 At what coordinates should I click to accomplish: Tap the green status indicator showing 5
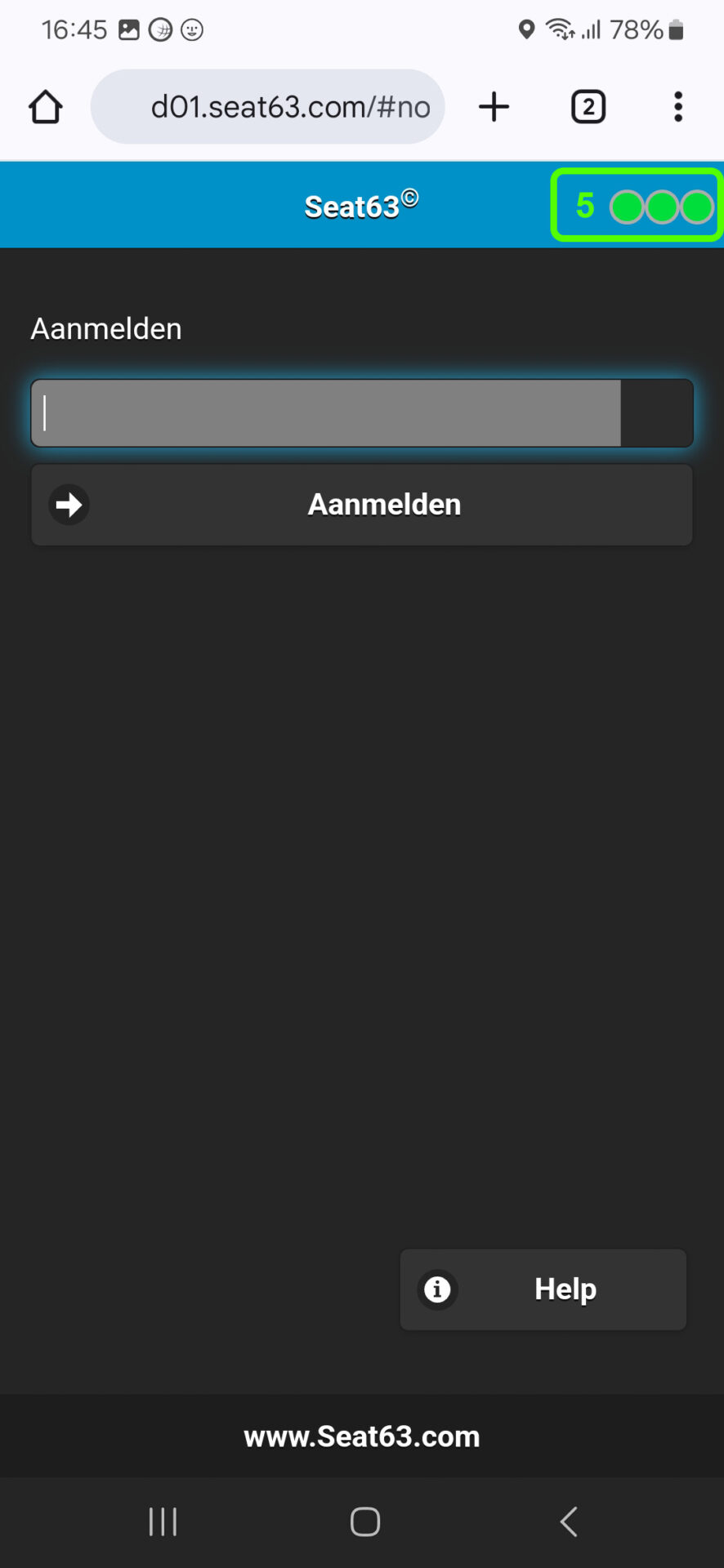coord(637,205)
